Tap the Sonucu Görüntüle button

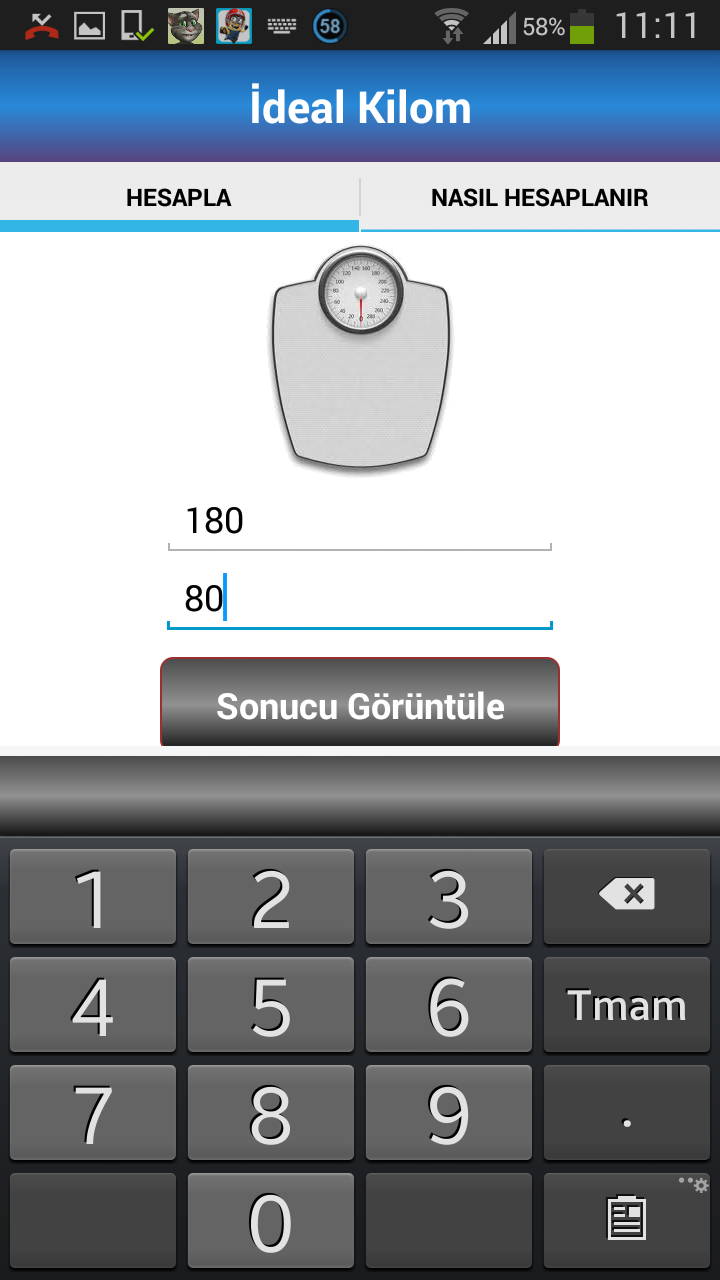(360, 704)
